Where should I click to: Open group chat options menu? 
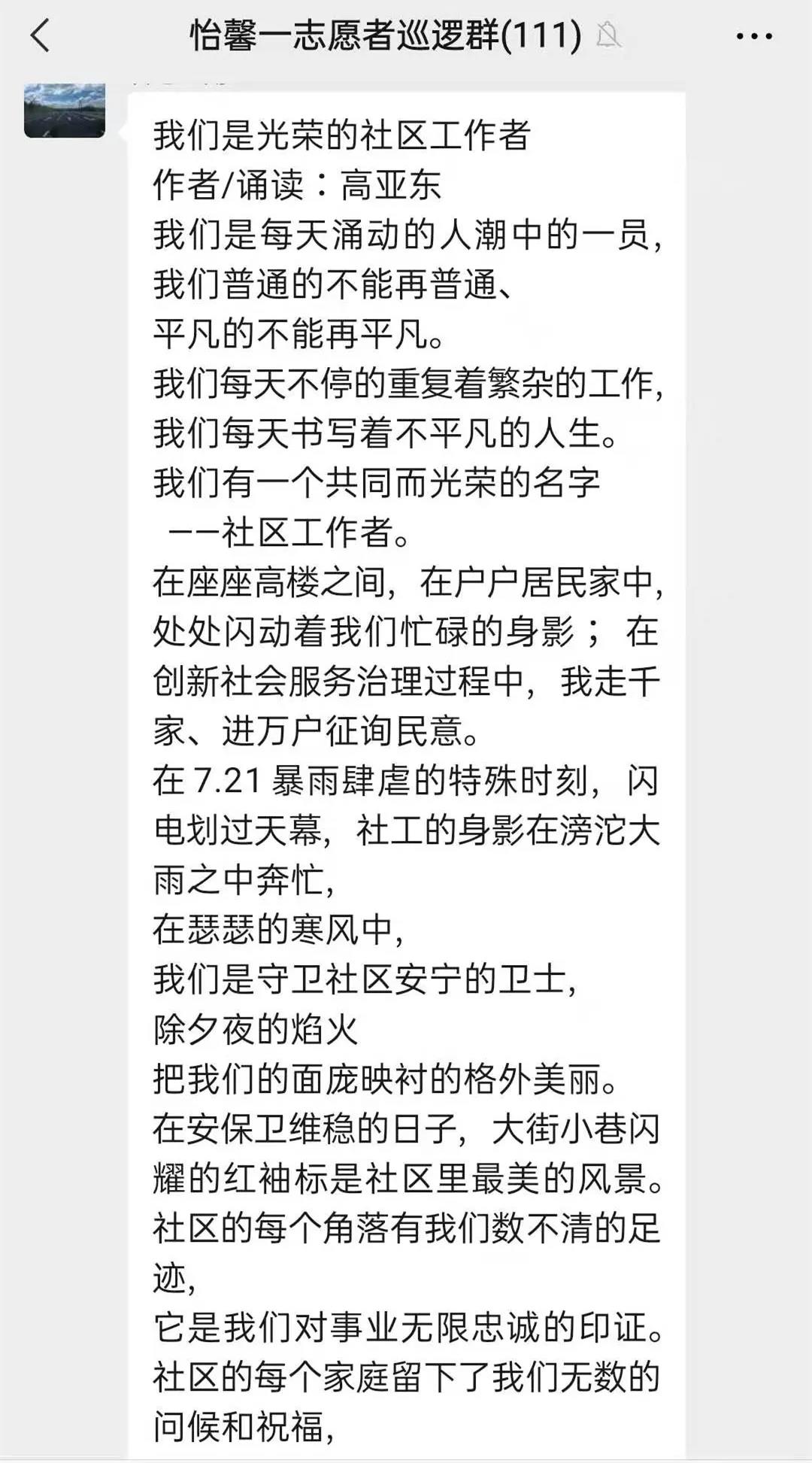coord(753,36)
